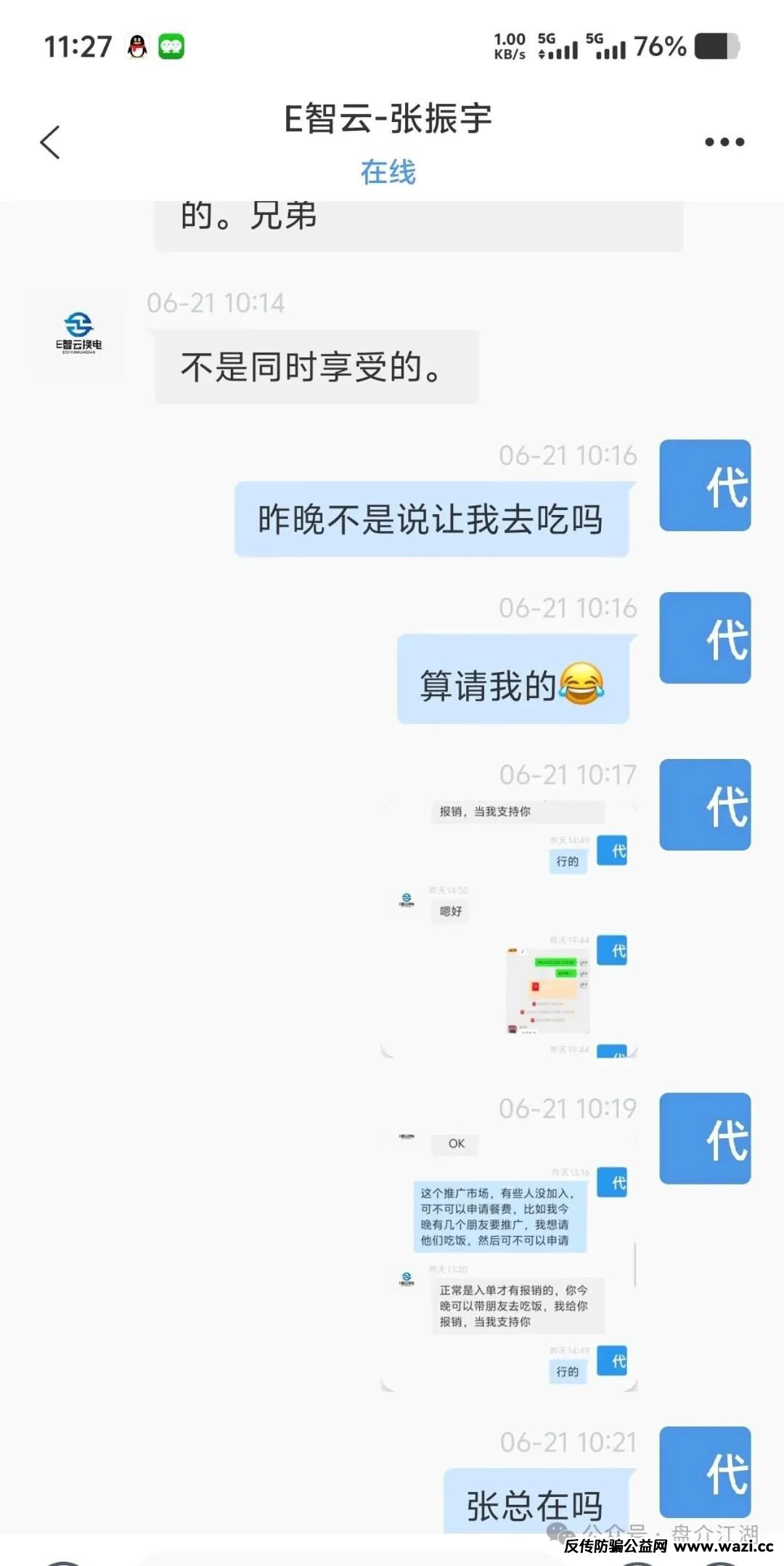This screenshot has height=1566, width=784.
Task: Open the three-dot overflow menu
Action: pyautogui.click(x=724, y=142)
